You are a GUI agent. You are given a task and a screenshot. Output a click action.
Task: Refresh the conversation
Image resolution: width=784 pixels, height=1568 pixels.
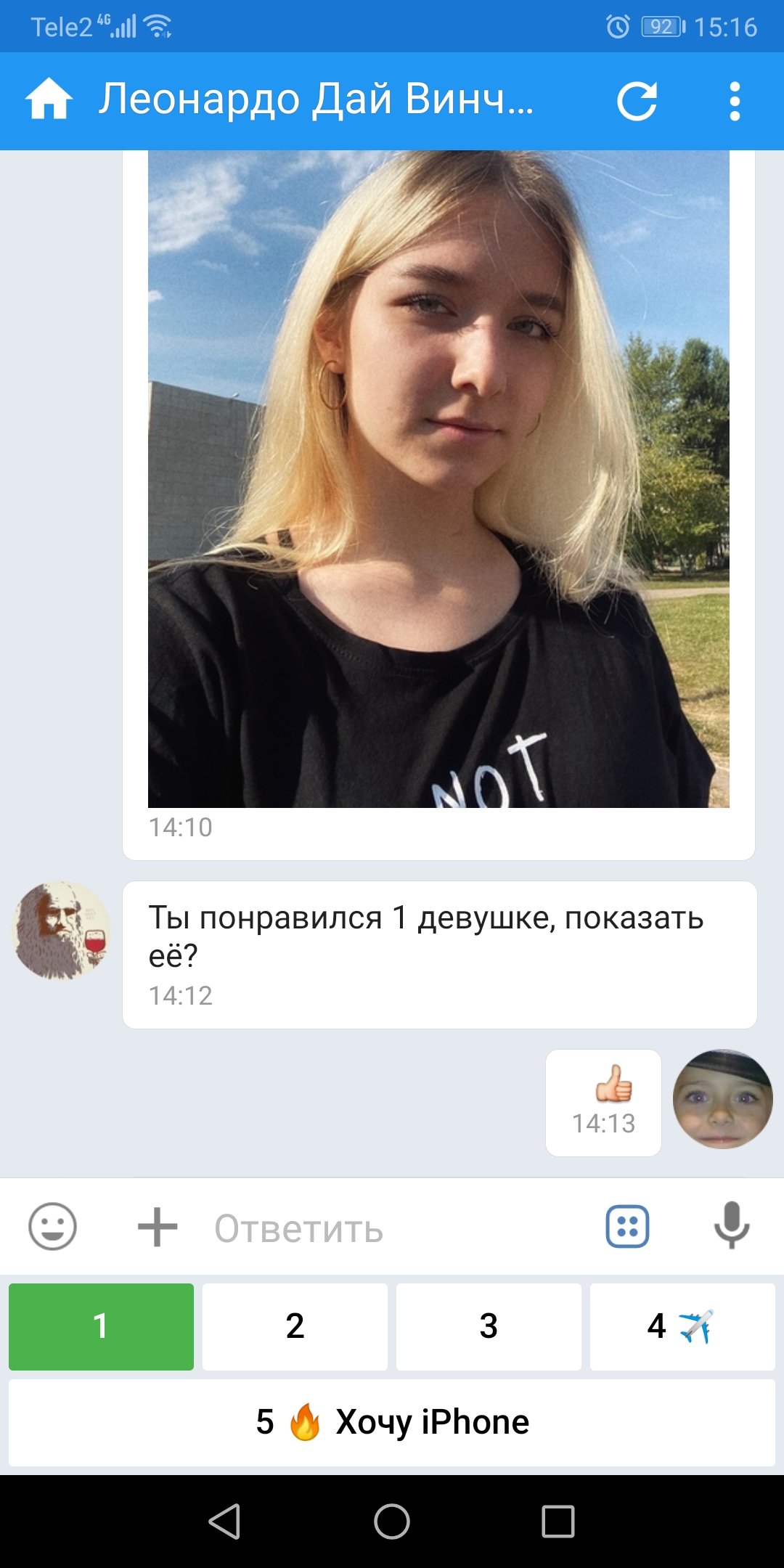[x=637, y=101]
